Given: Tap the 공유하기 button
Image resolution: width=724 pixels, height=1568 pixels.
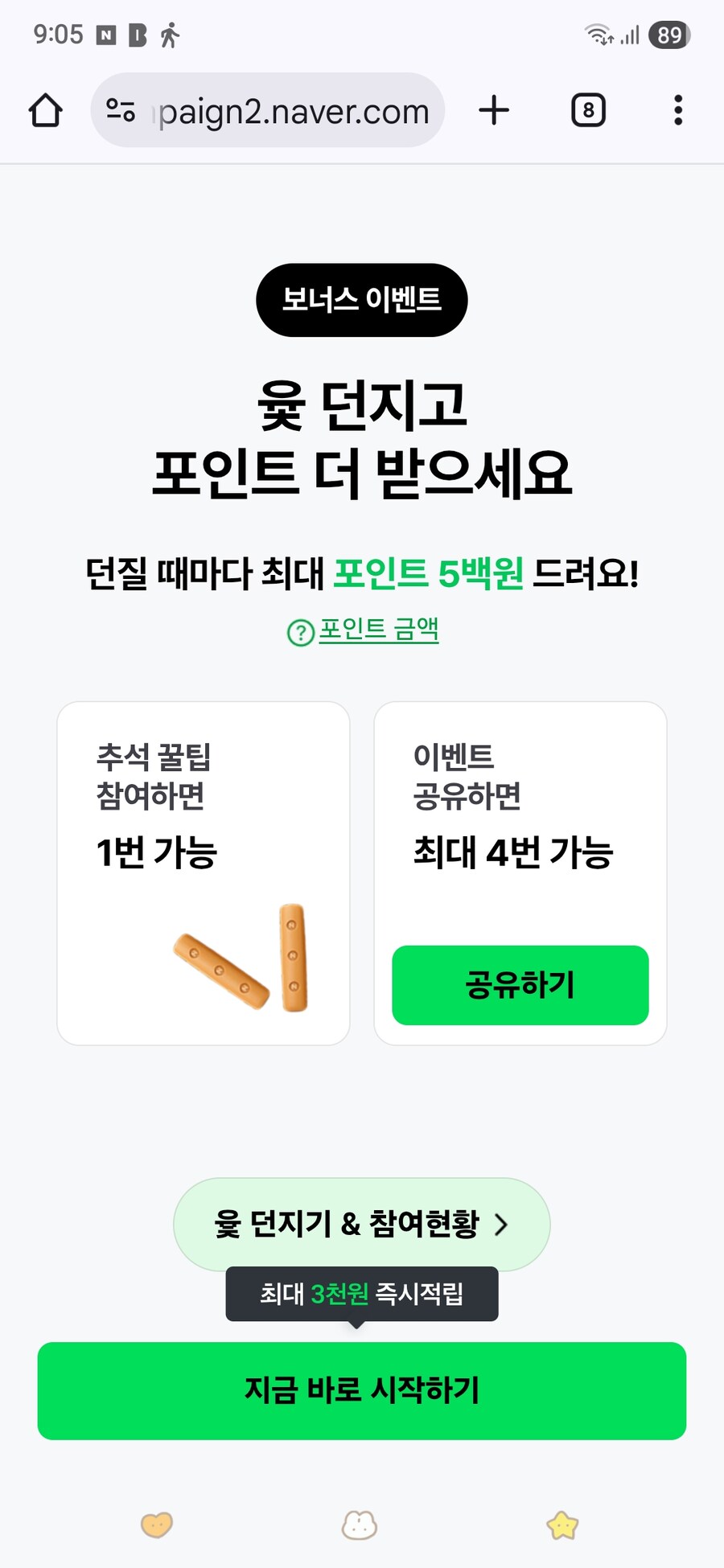Looking at the screenshot, I should click(x=520, y=985).
